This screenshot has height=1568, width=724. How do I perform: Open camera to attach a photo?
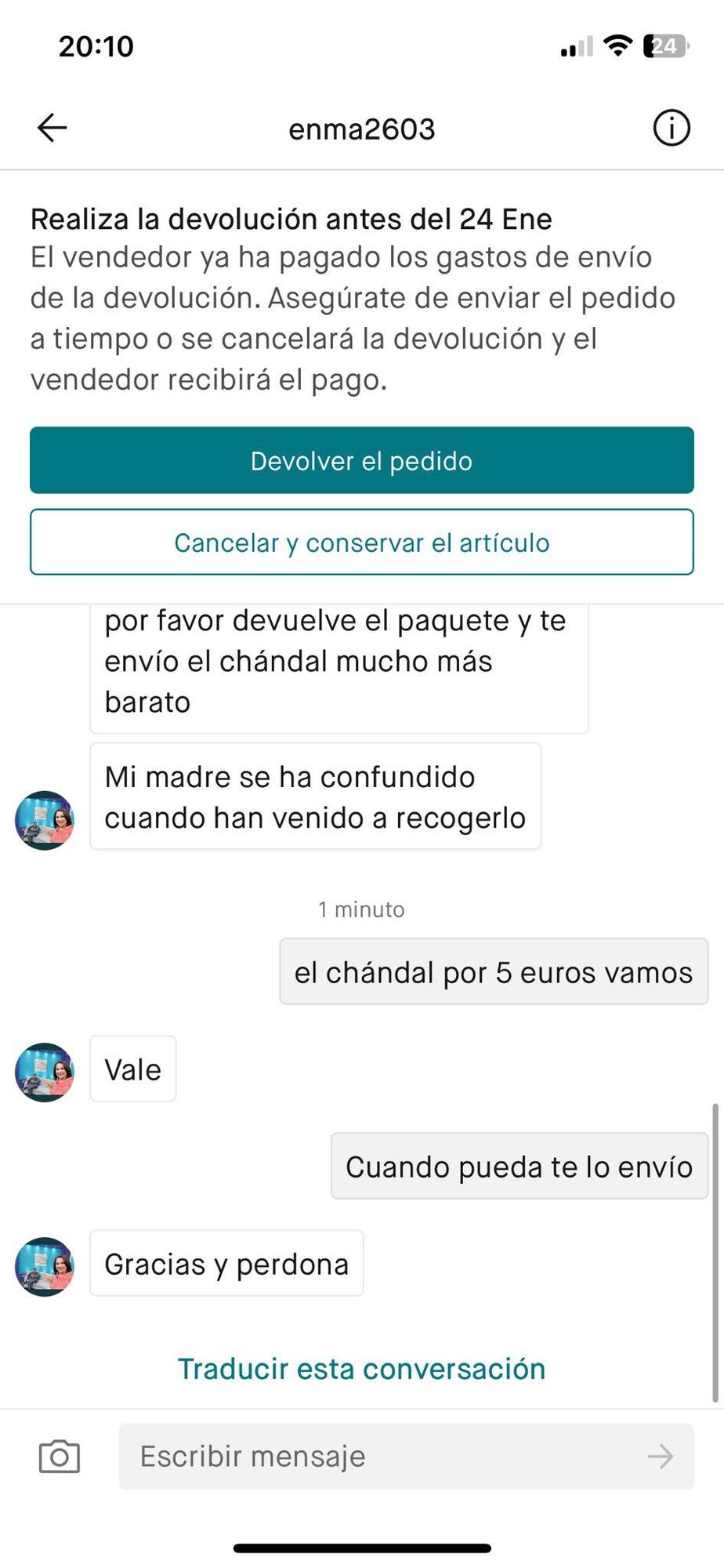(60, 1457)
